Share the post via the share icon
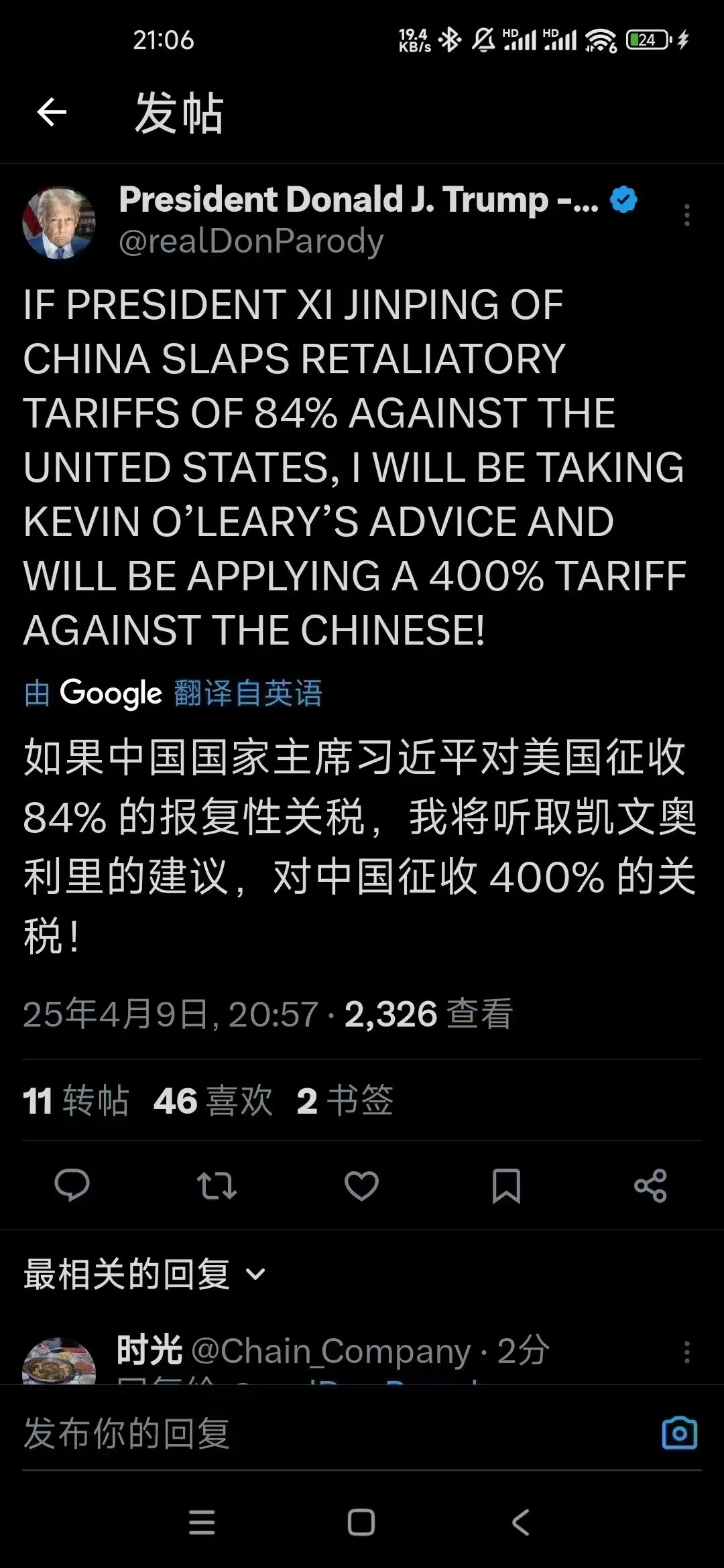Screen dimensions: 724x1568 [x=650, y=1185]
